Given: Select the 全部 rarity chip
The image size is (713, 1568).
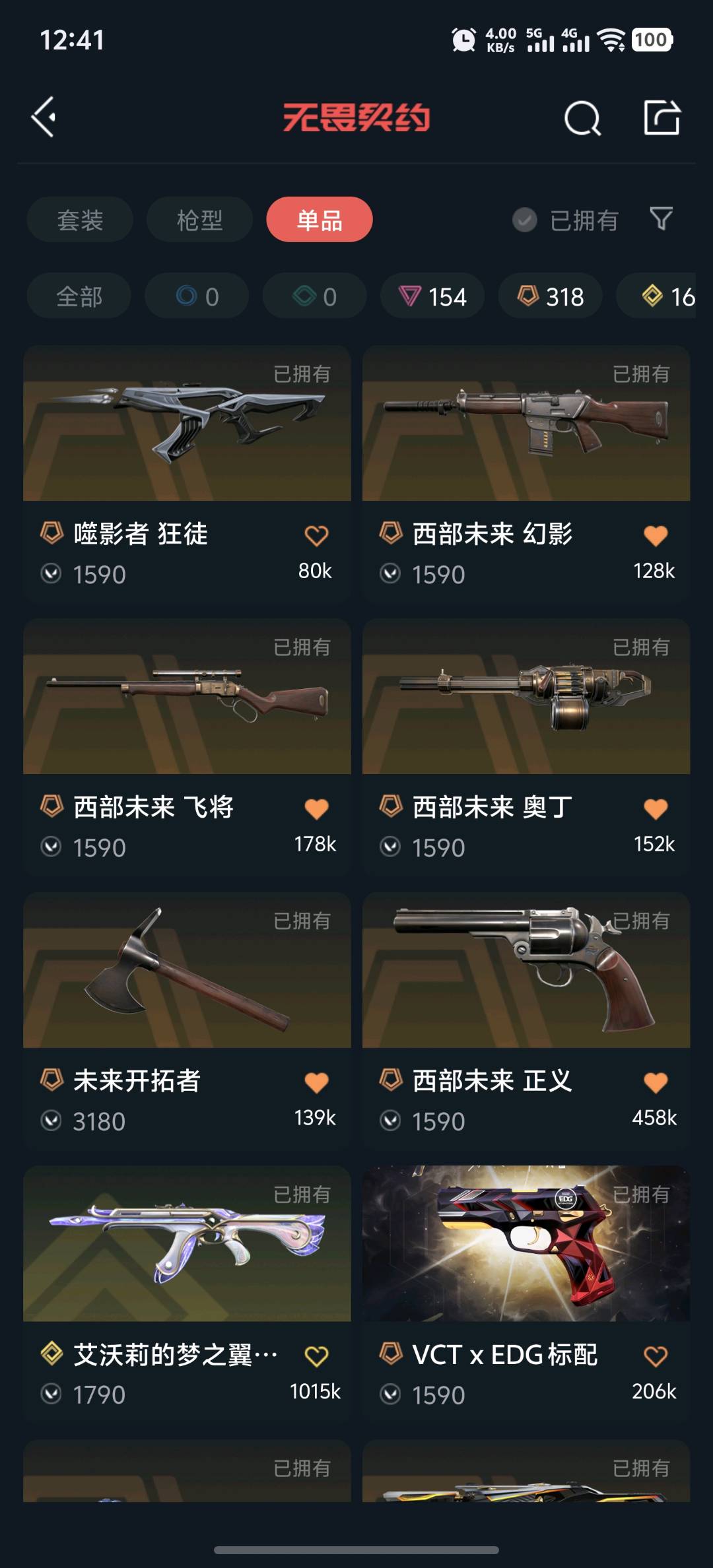Looking at the screenshot, I should point(79,296).
